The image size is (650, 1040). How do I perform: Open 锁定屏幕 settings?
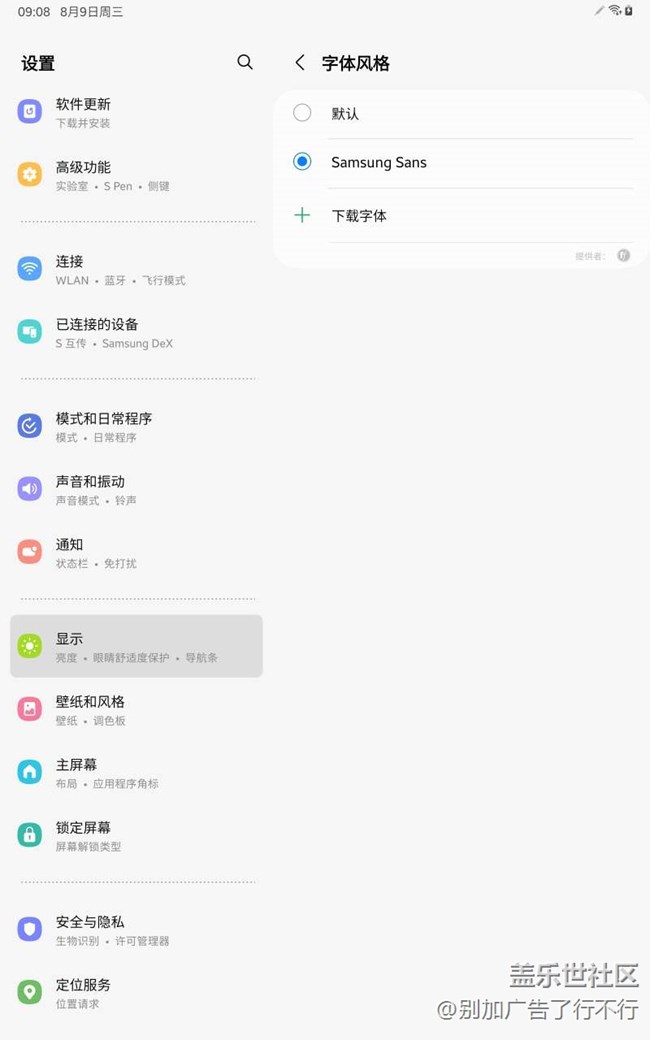(84, 835)
